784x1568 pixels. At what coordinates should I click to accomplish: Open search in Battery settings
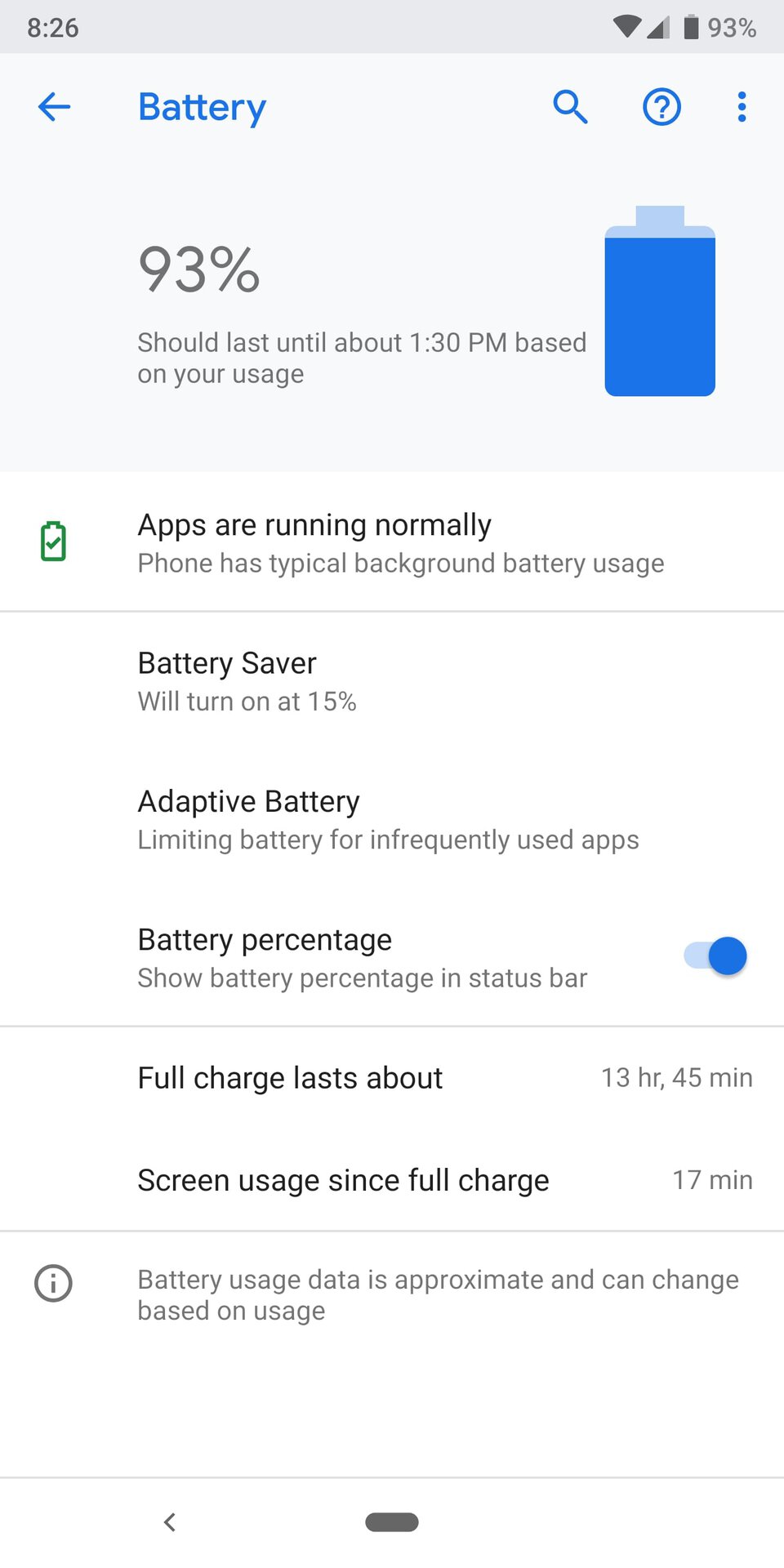(x=570, y=106)
